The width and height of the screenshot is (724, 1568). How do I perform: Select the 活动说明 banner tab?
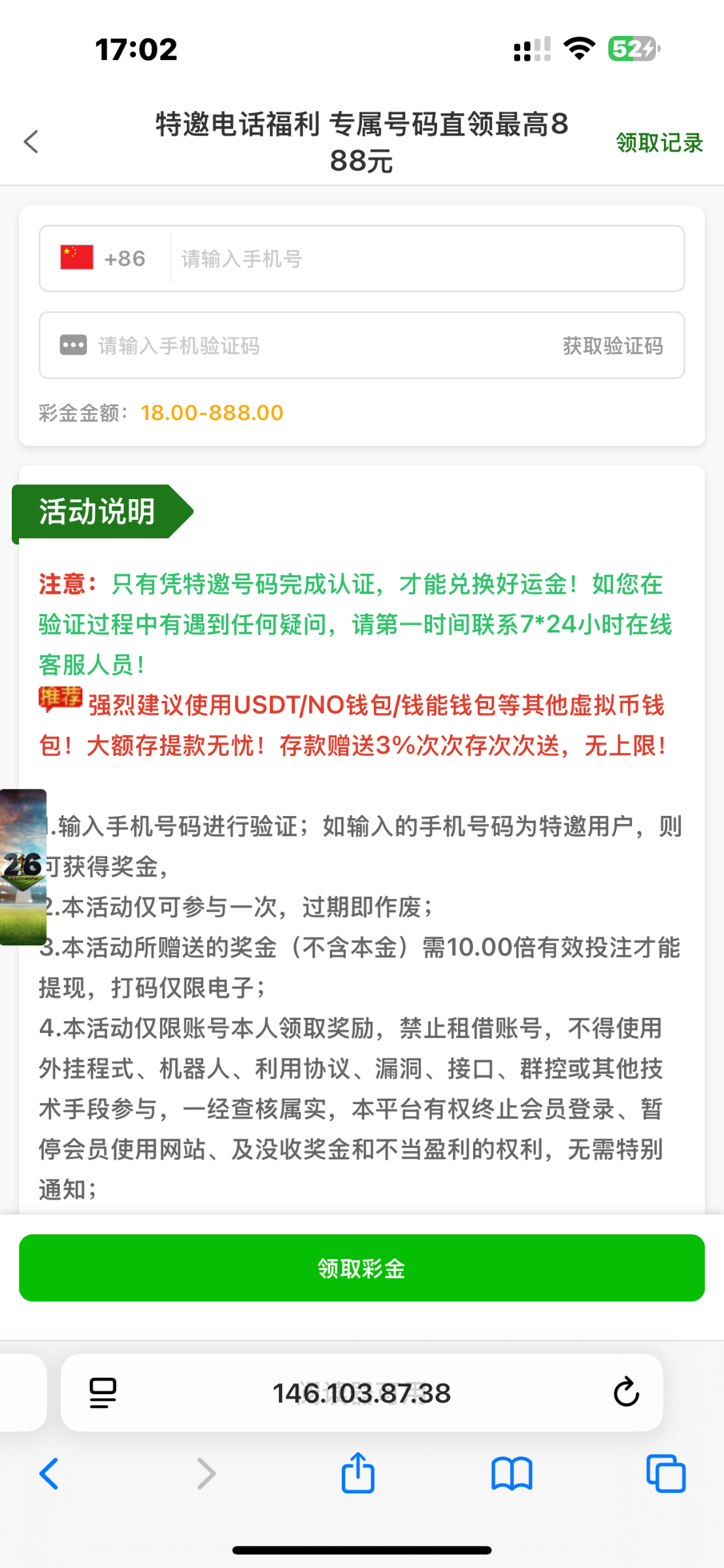click(x=97, y=512)
